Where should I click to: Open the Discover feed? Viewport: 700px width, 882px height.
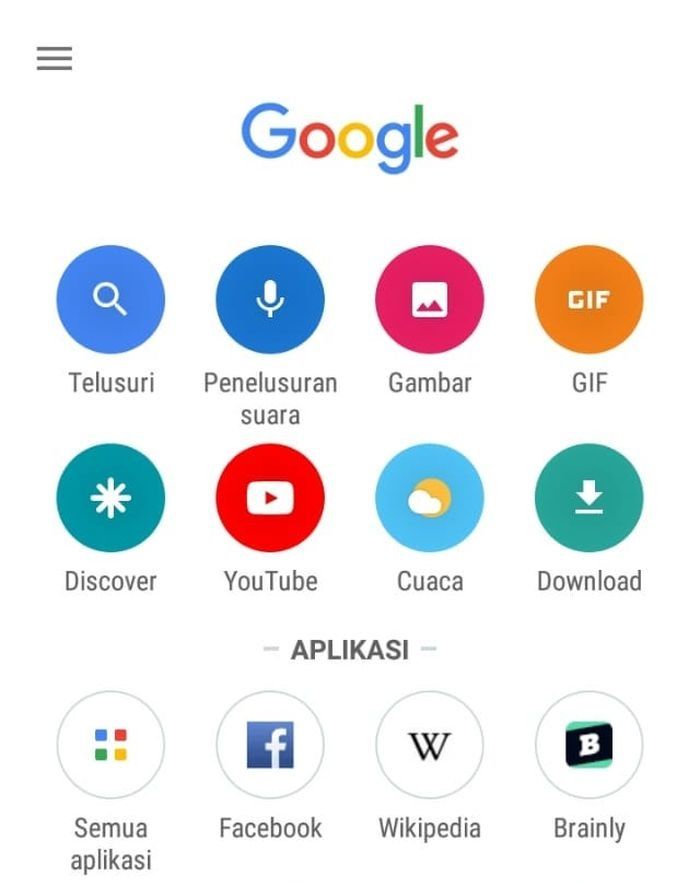coord(111,498)
